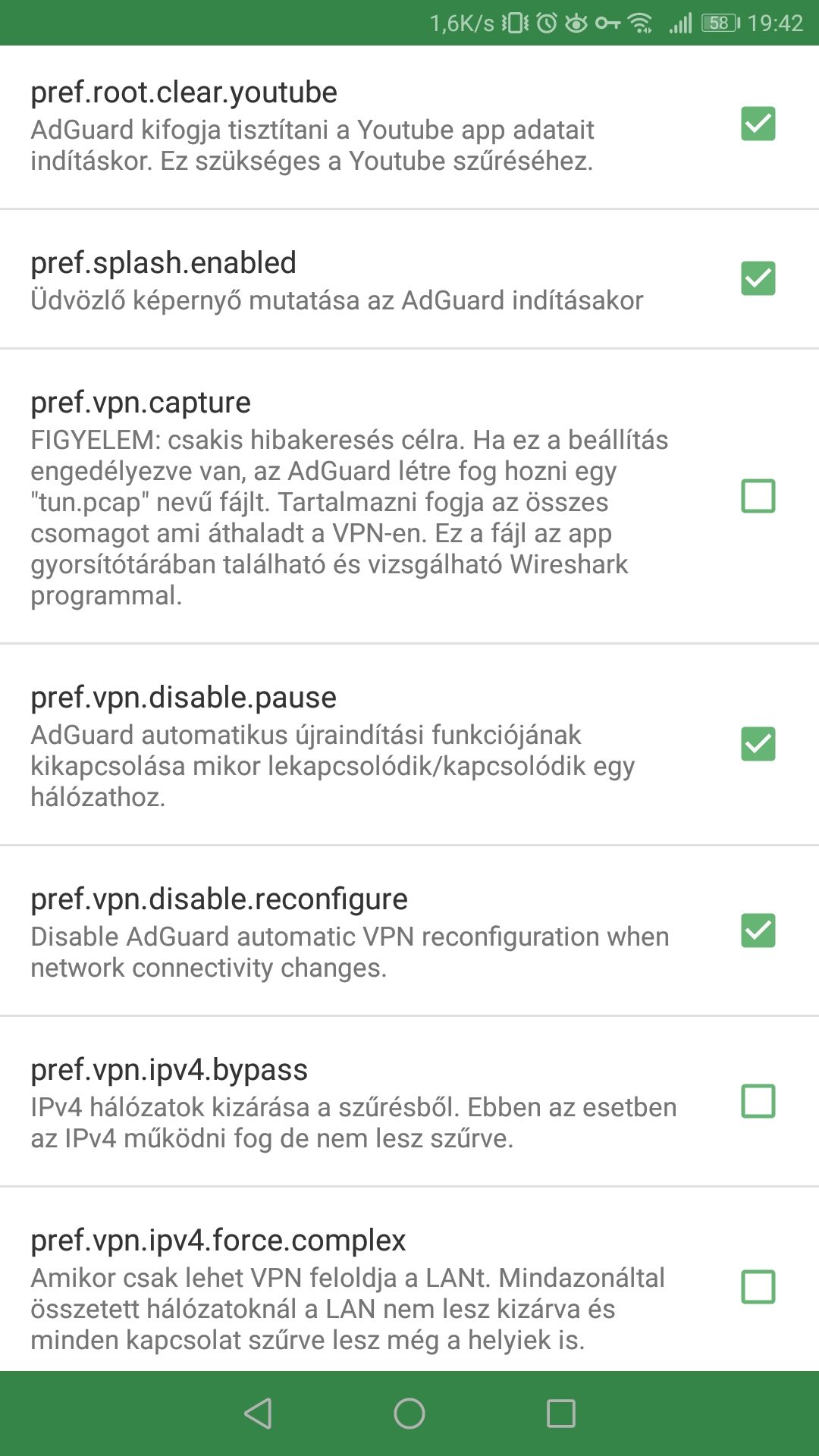Uncheck the pref.root.clear.youtube checkbox
The image size is (819, 1456).
(758, 124)
